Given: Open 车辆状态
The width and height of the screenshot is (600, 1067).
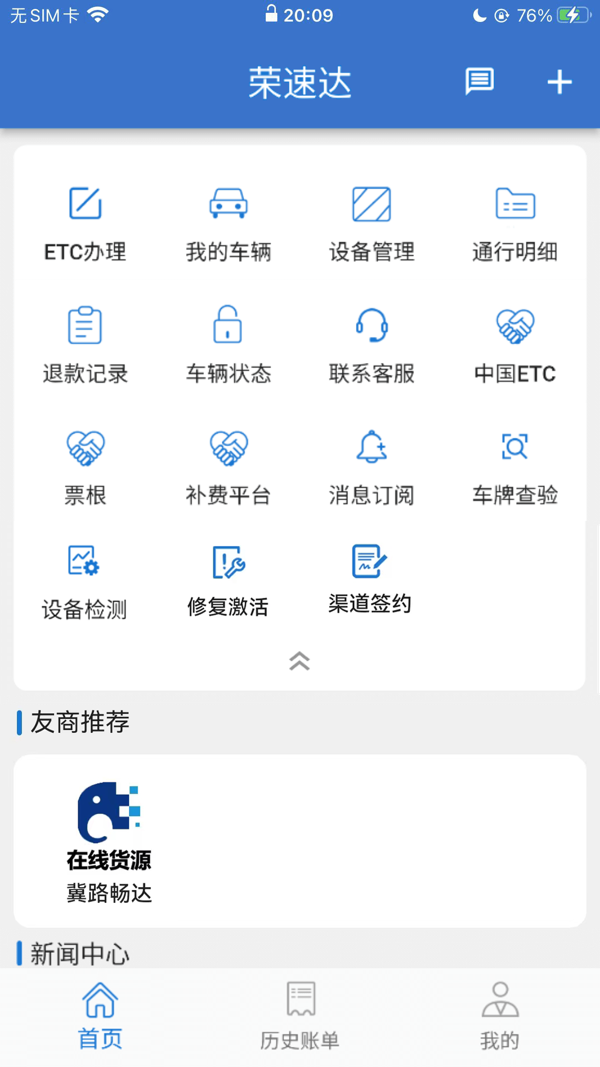Looking at the screenshot, I should 228,345.
